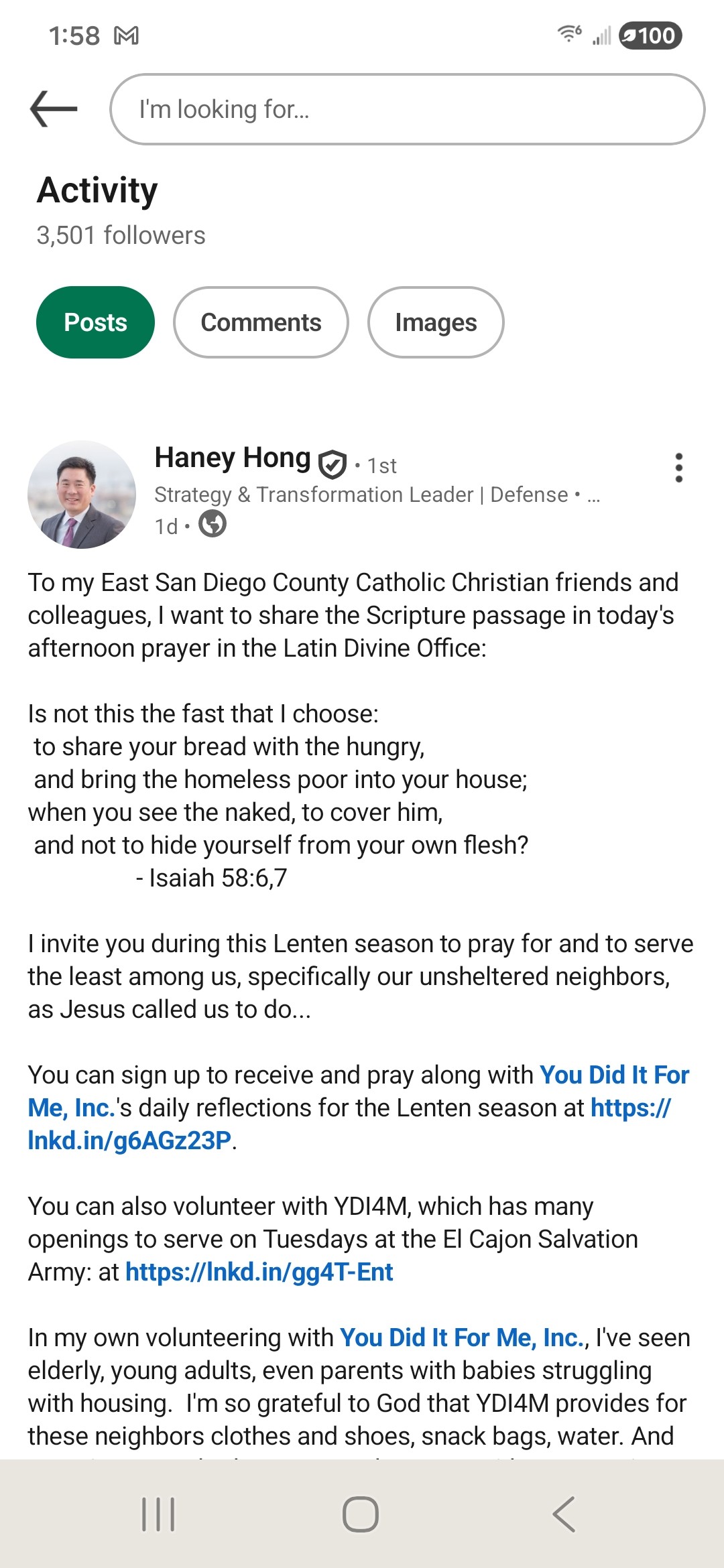724x1568 pixels.
Task: Enable the Comments filter
Action: tap(261, 322)
